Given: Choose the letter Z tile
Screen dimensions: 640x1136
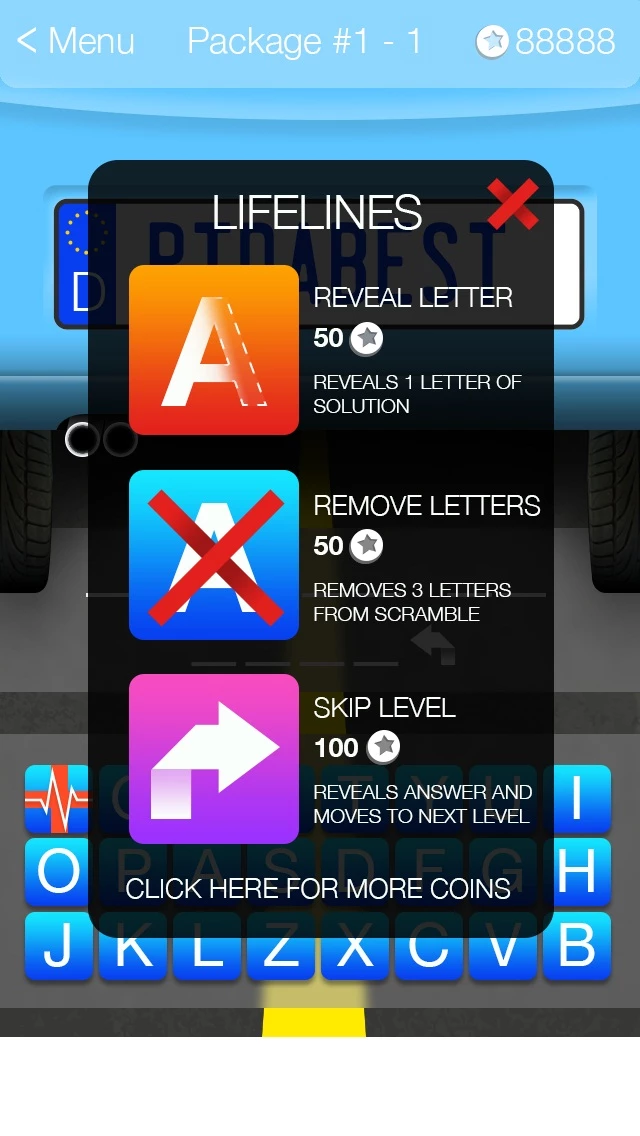Looking at the screenshot, I should 281,946.
